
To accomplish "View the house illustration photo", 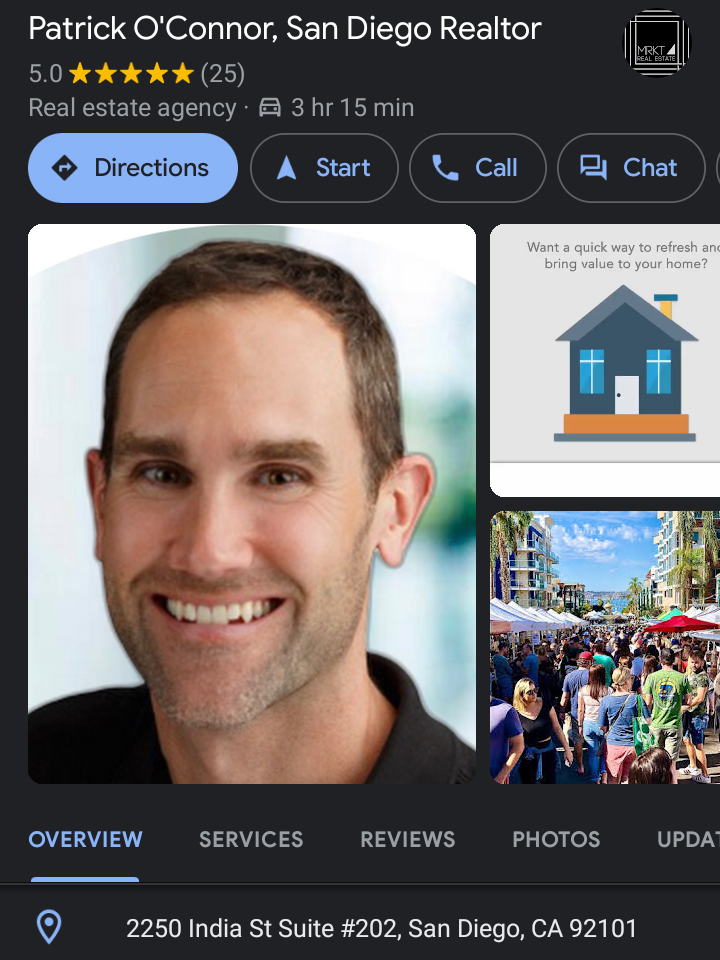I will coord(605,360).
